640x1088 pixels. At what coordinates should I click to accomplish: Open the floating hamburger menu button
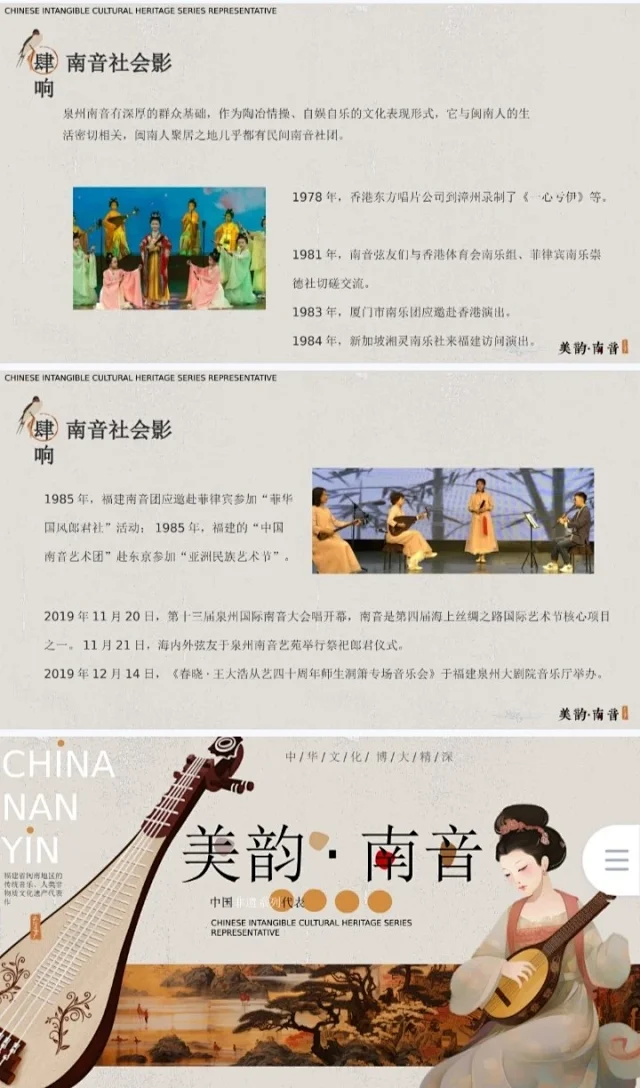[616, 860]
